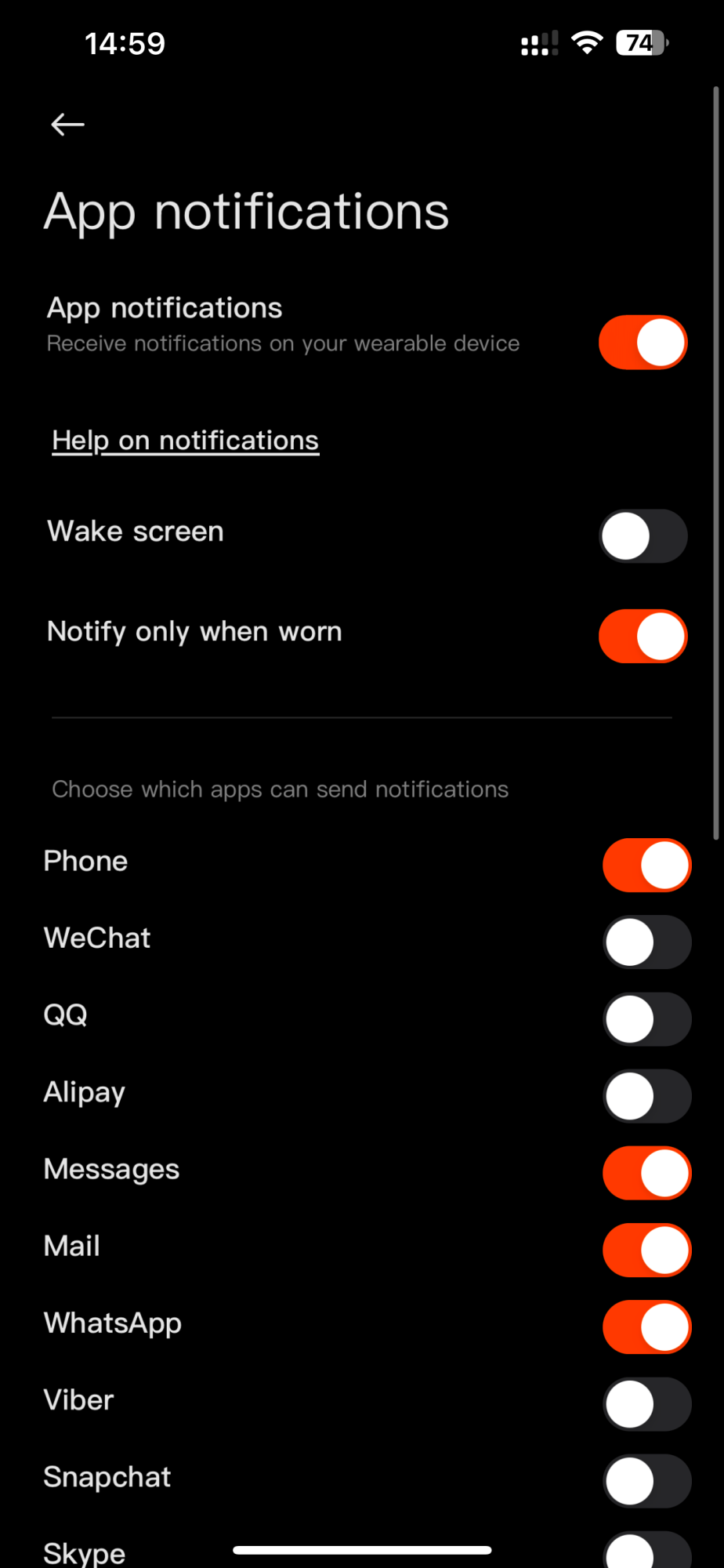Turn on Snapchat notifications

[646, 1480]
